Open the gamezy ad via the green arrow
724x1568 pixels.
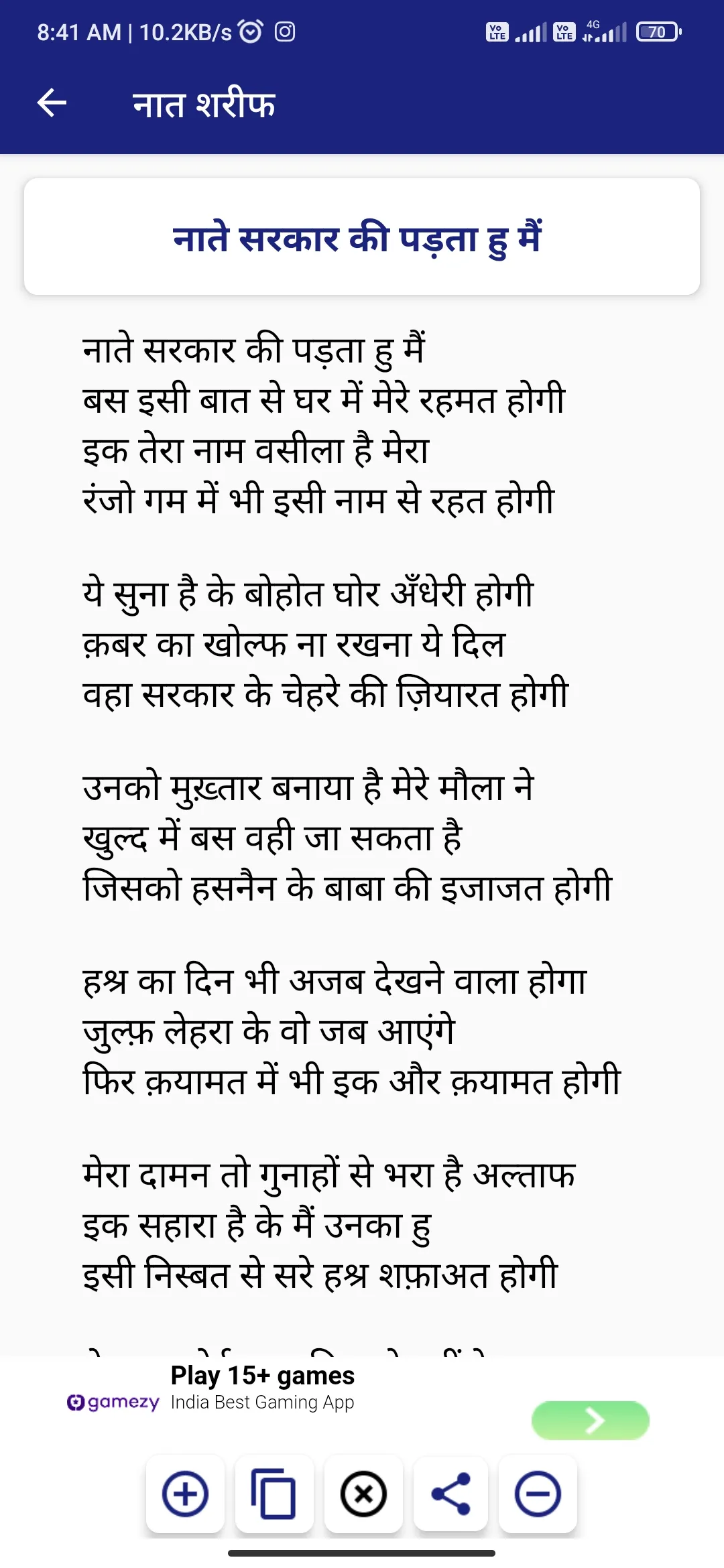591,1420
